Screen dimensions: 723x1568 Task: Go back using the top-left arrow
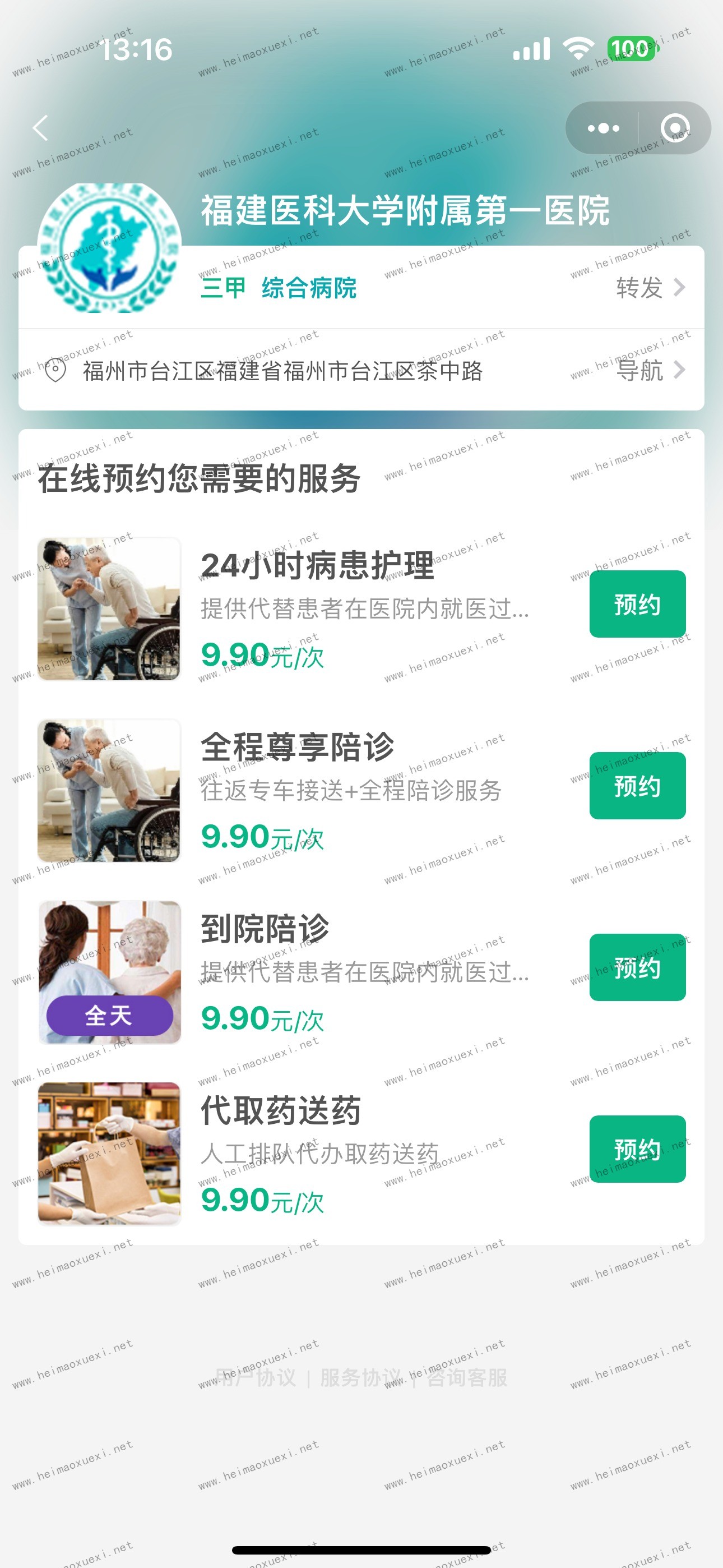(x=41, y=128)
